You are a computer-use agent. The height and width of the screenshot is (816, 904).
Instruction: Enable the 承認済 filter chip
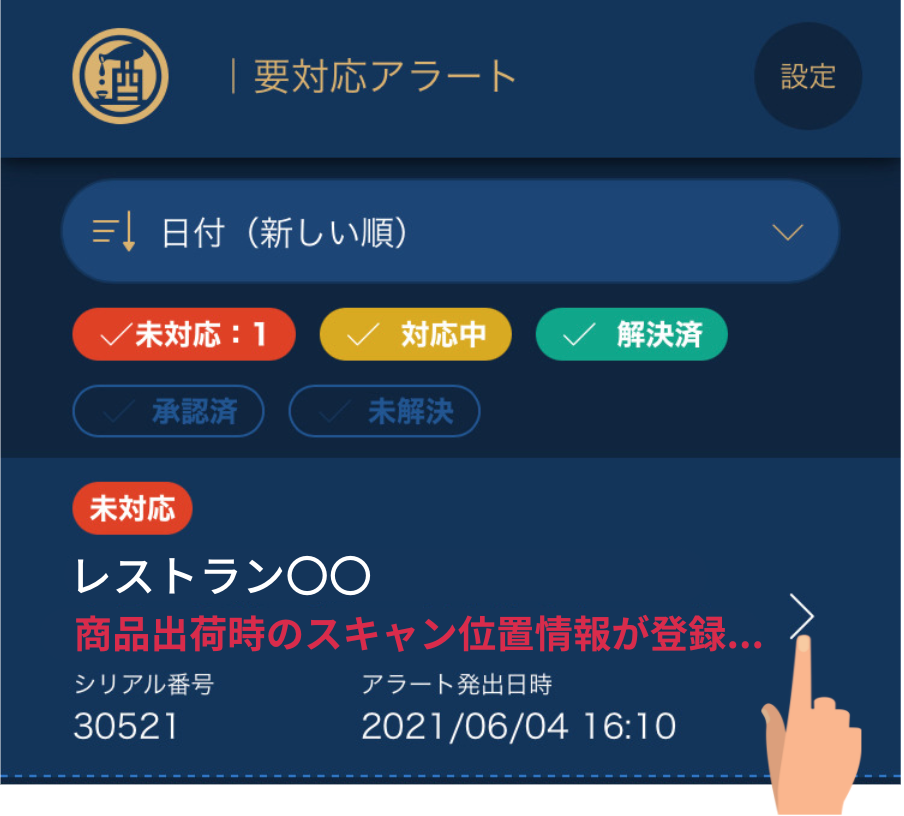[x=168, y=412]
